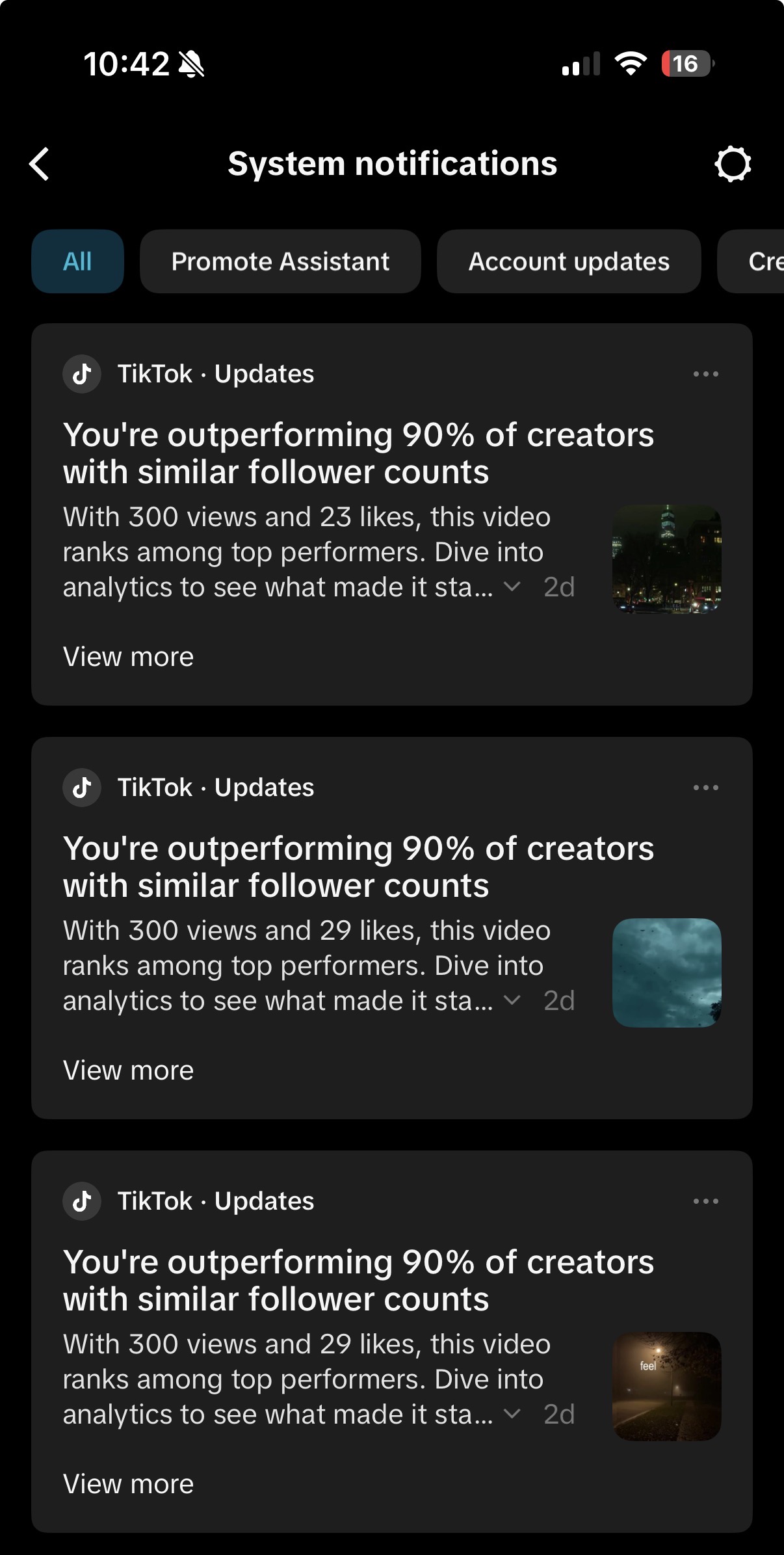The width and height of the screenshot is (784, 1555).
Task: Switch to the Promote Assistant filter
Action: (280, 261)
